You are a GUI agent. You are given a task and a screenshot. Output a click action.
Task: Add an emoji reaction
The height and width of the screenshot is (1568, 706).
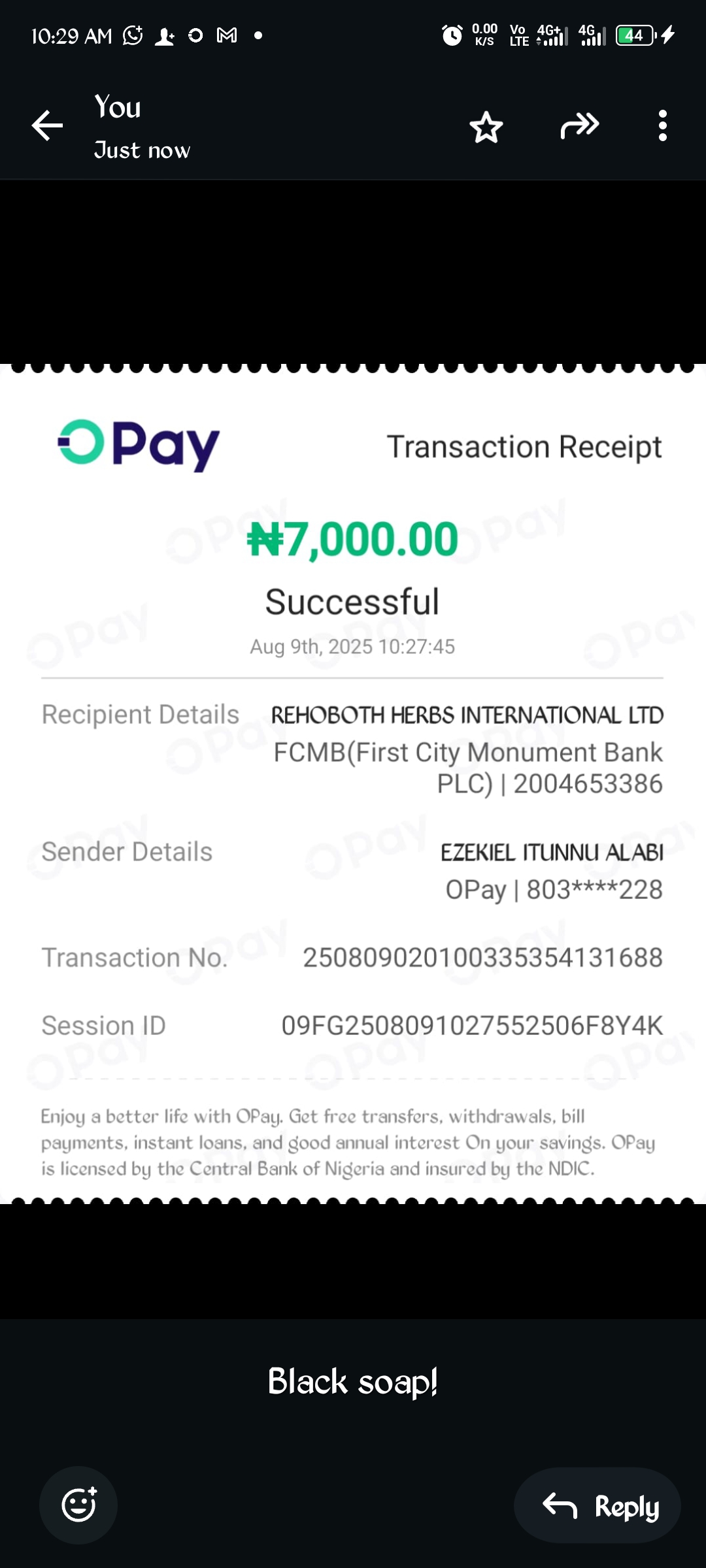tap(78, 1505)
